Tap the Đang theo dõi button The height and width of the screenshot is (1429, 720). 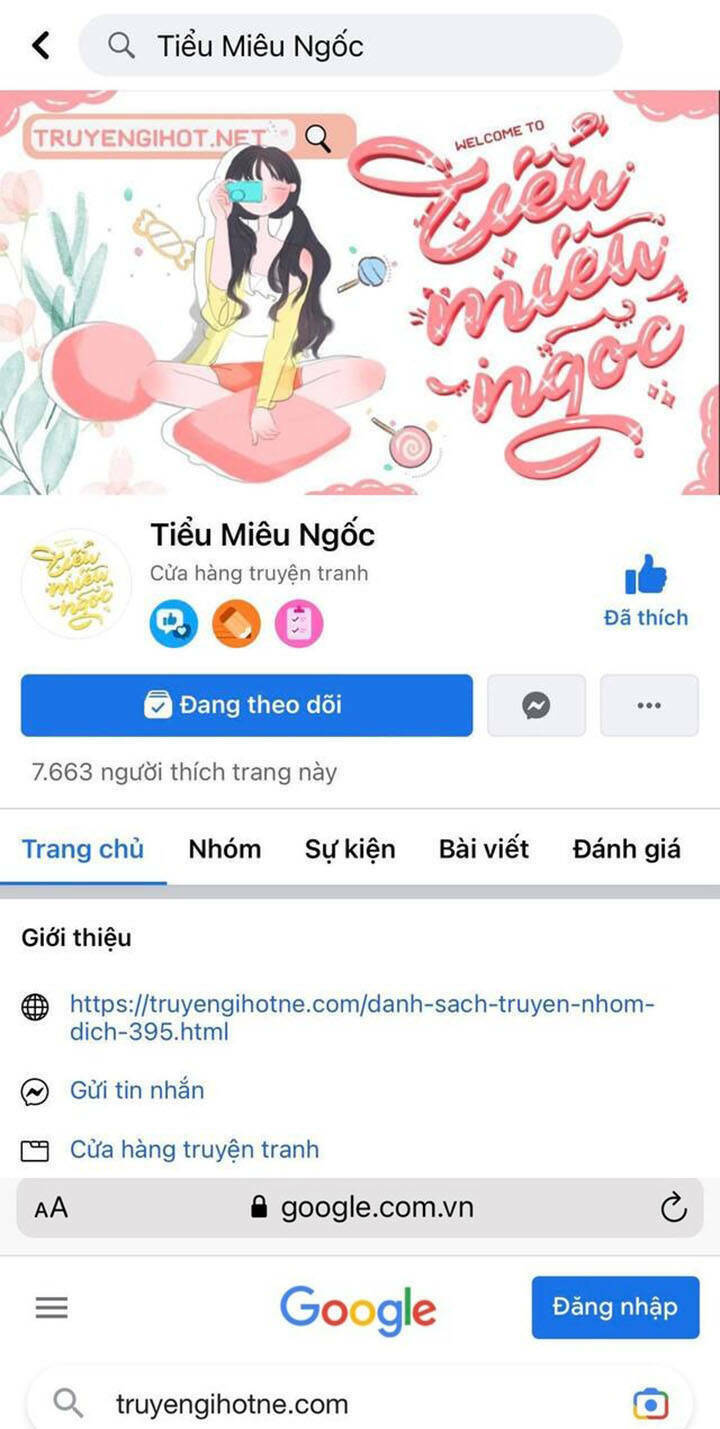[x=246, y=705]
